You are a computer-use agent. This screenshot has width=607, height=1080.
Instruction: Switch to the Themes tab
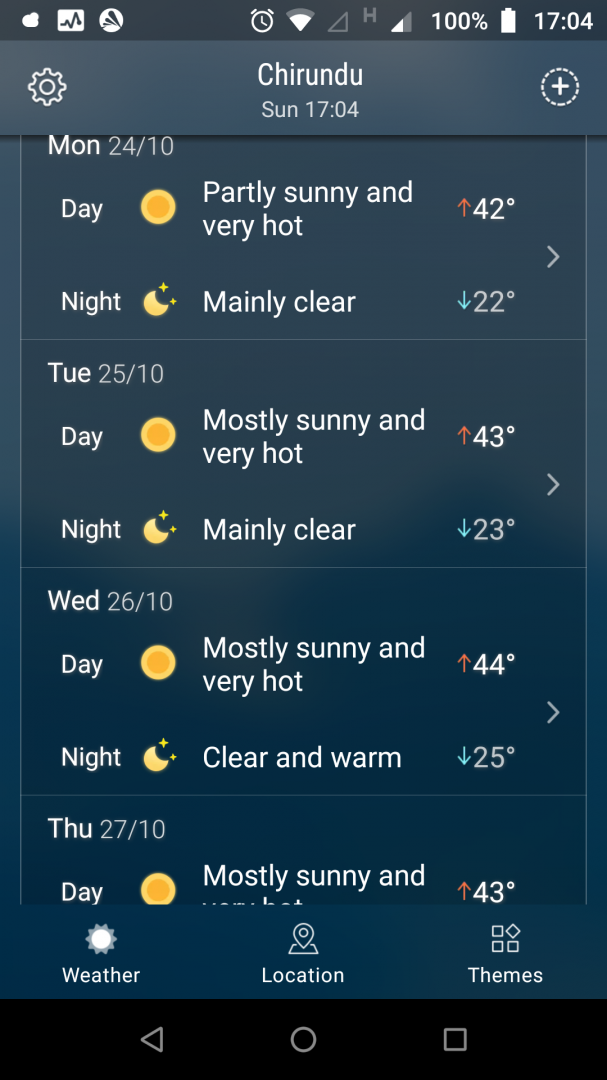(x=505, y=955)
